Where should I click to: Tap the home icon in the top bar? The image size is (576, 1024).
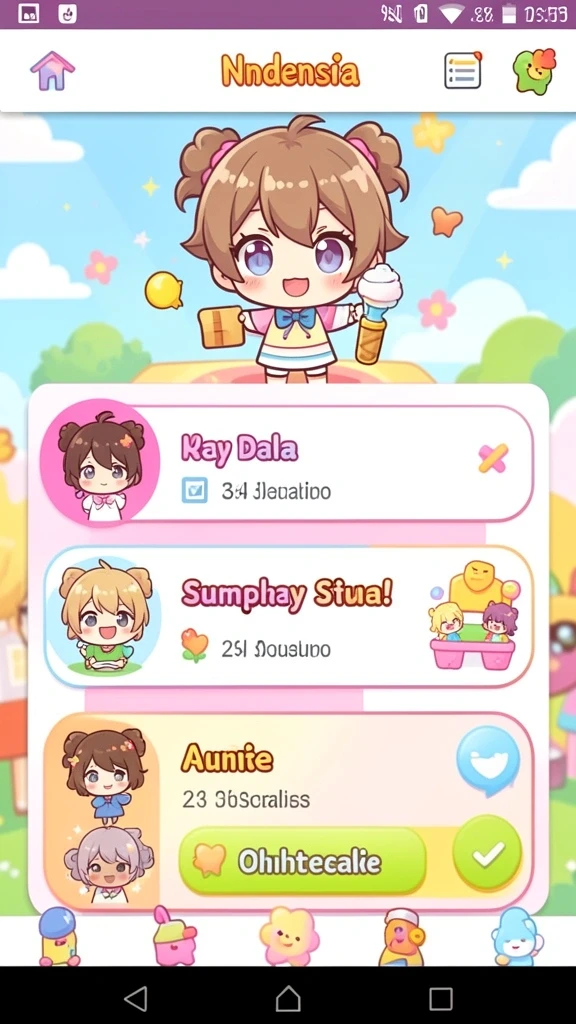click(x=52, y=71)
